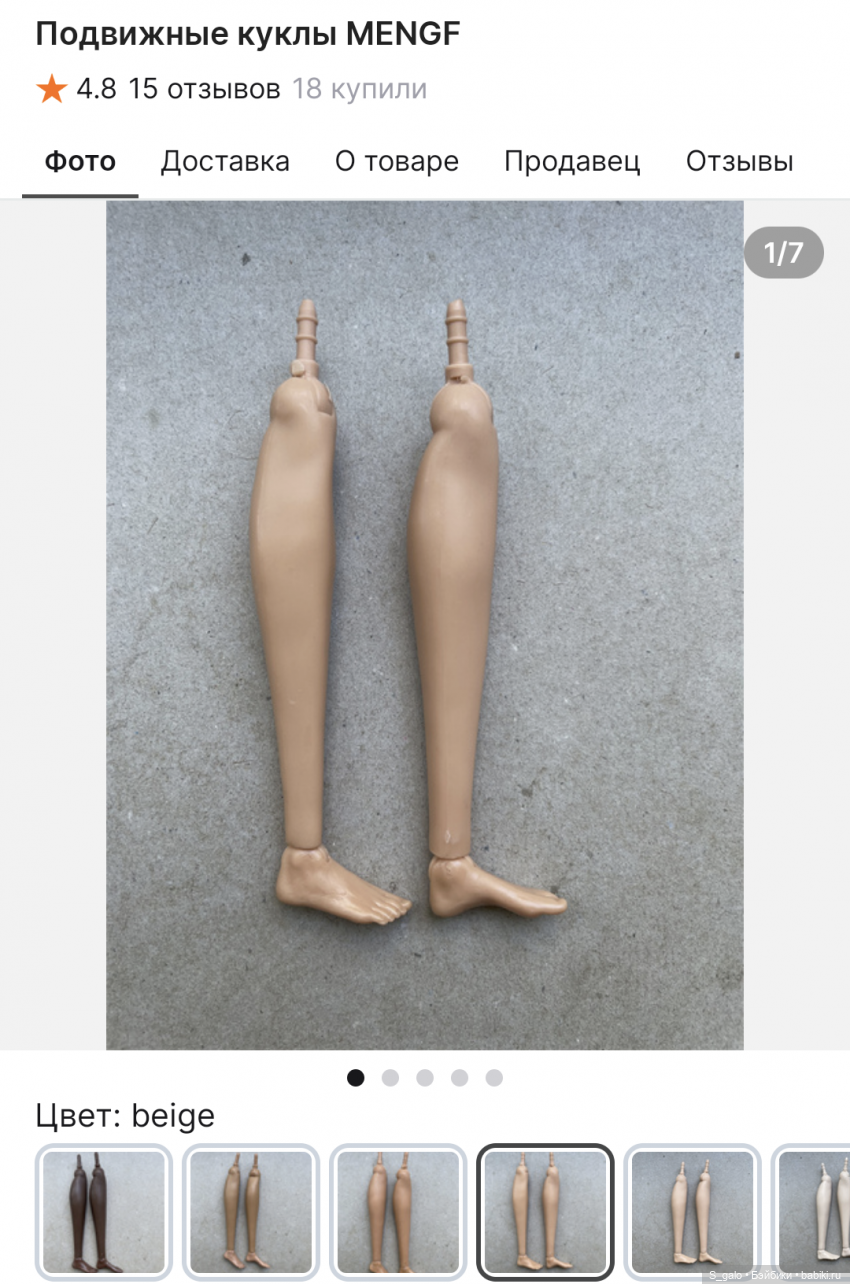This screenshot has width=850, height=1284.
Task: Choose the second color variant thumbnail
Action: 251,1212
